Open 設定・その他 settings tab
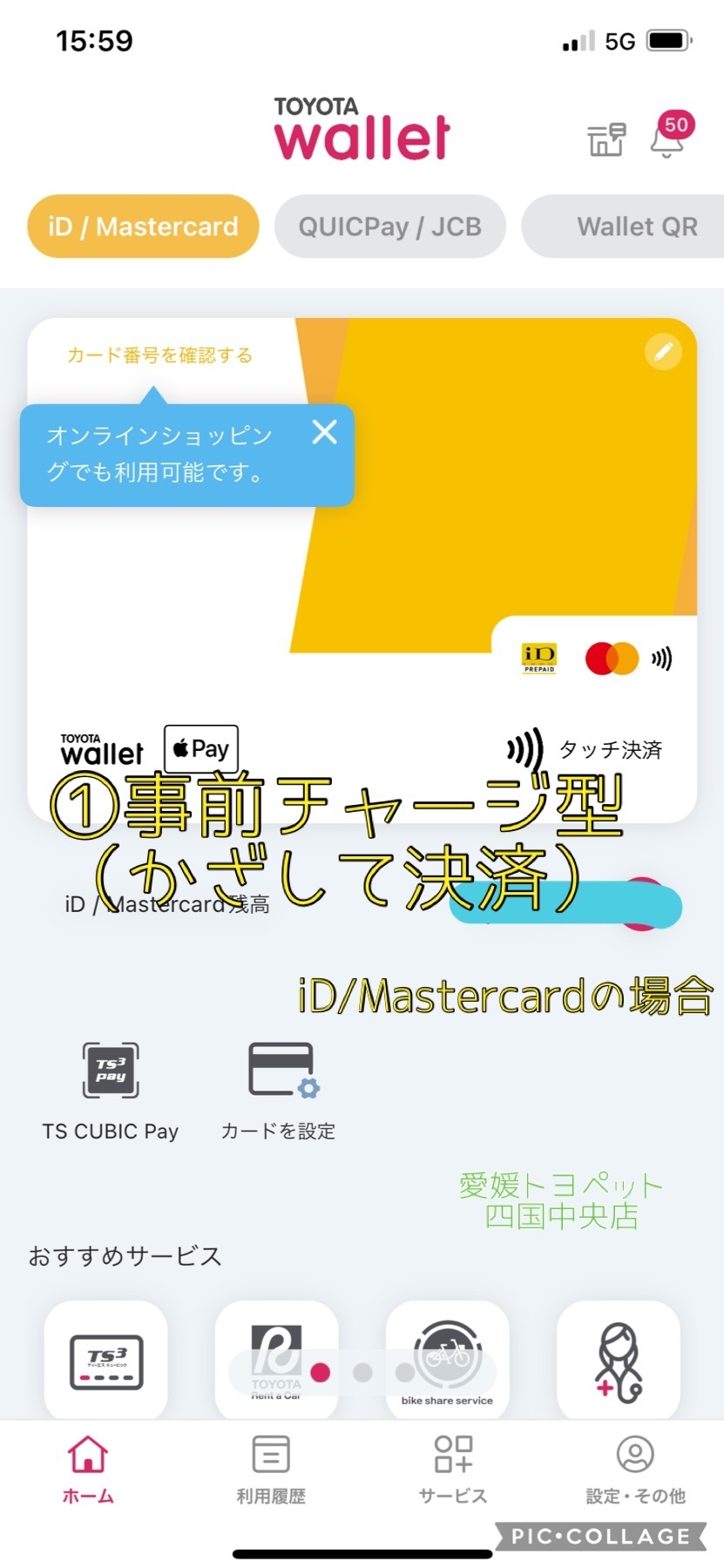Viewport: 724px width, 1568px height. click(x=635, y=1469)
